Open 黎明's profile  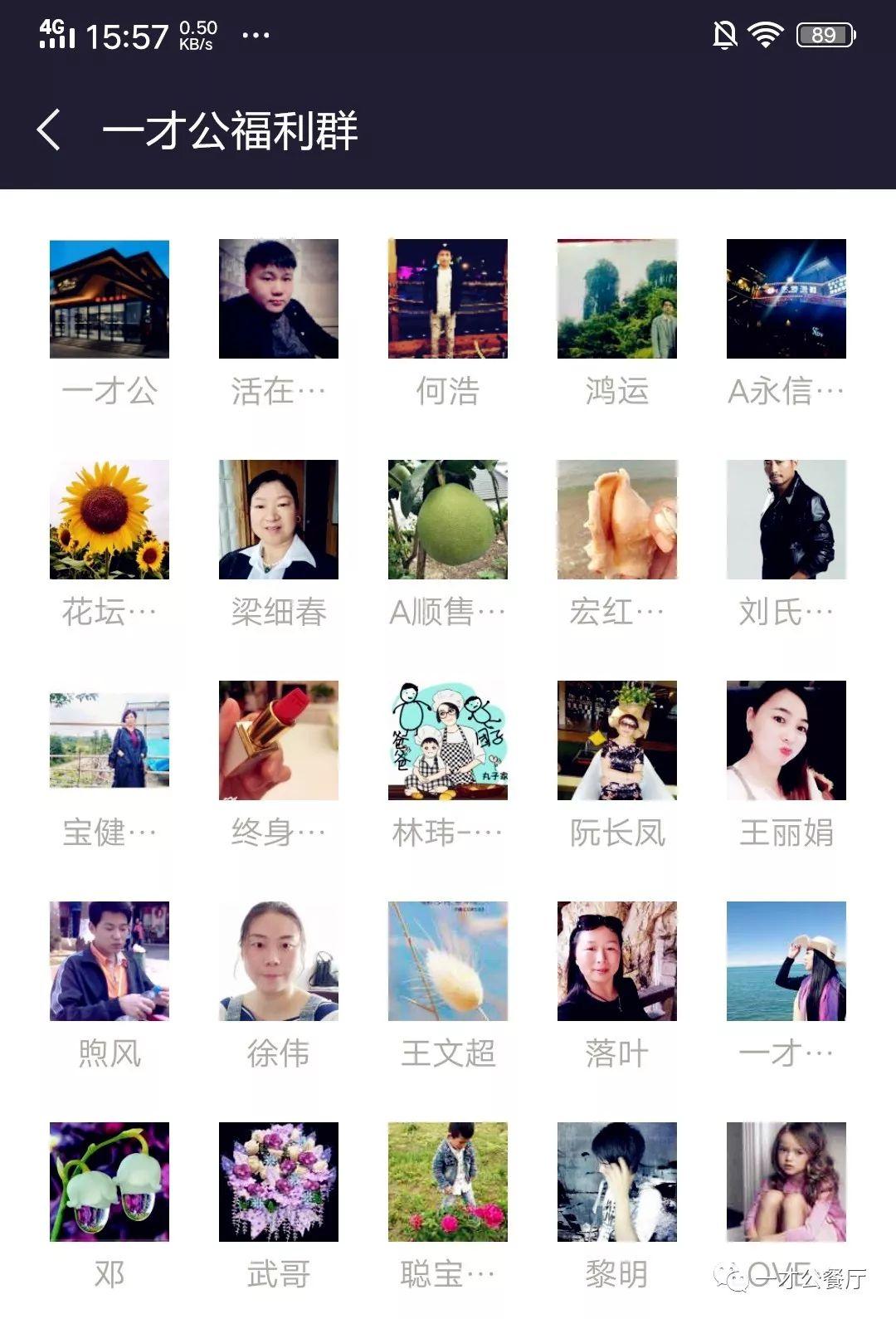point(616,1182)
